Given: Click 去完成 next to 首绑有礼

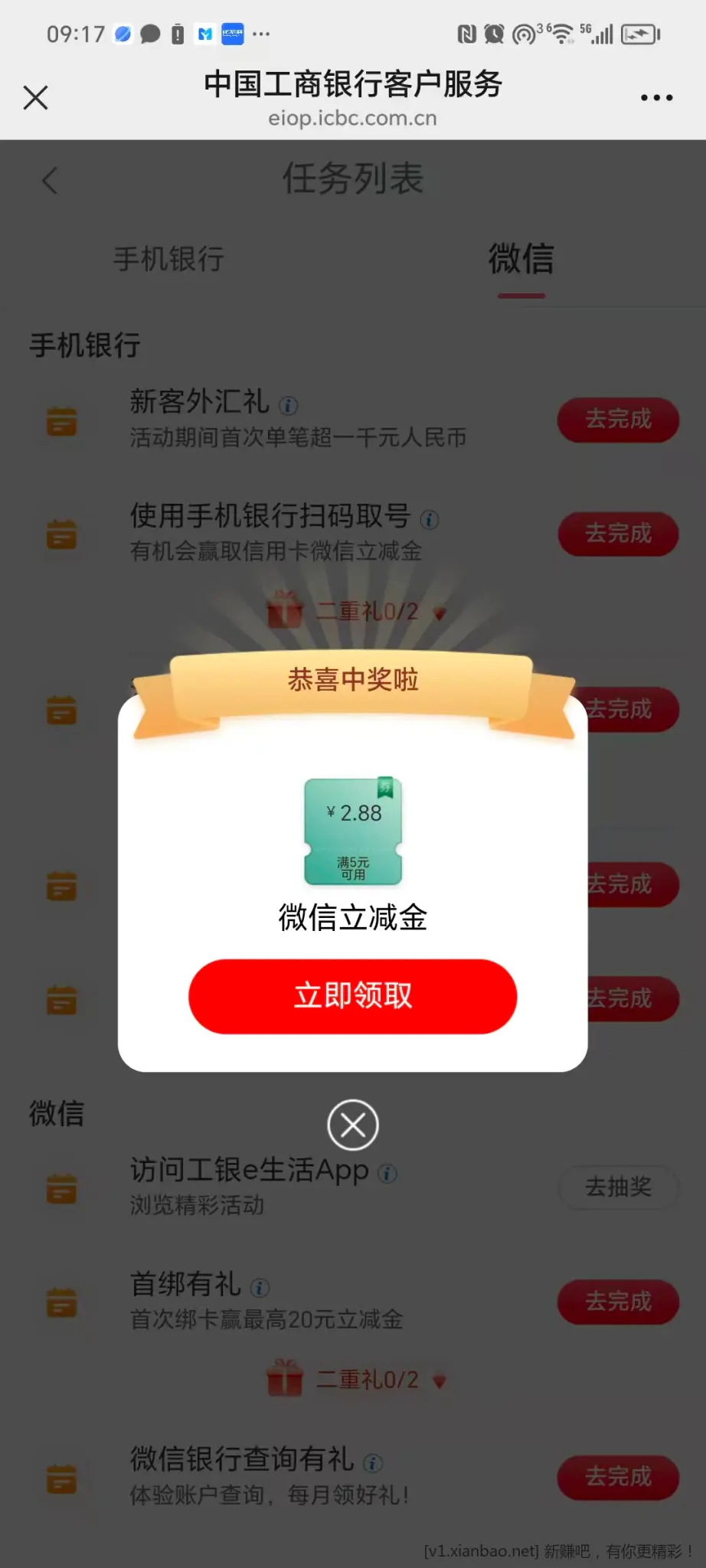Looking at the screenshot, I should [x=618, y=1302].
